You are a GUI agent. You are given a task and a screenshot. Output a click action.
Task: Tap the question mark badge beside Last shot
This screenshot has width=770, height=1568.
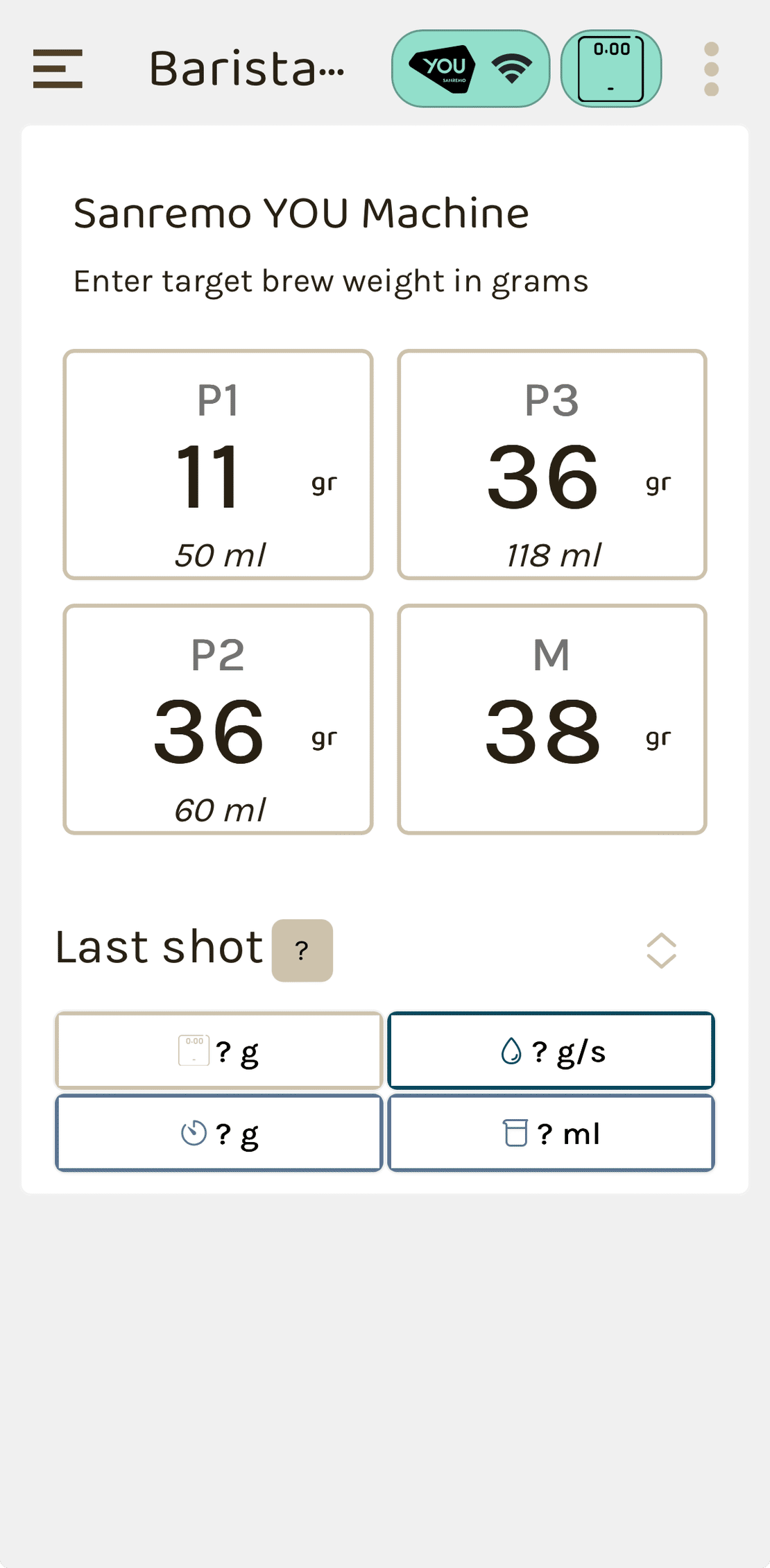(x=302, y=950)
